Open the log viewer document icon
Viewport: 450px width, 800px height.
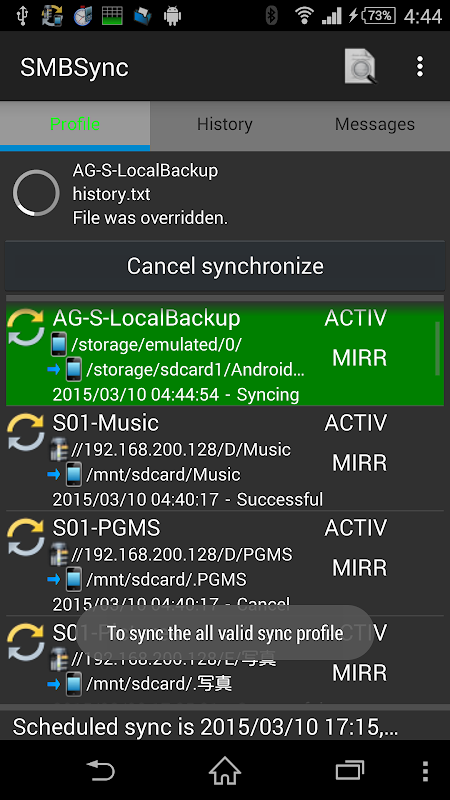[x=360, y=66]
